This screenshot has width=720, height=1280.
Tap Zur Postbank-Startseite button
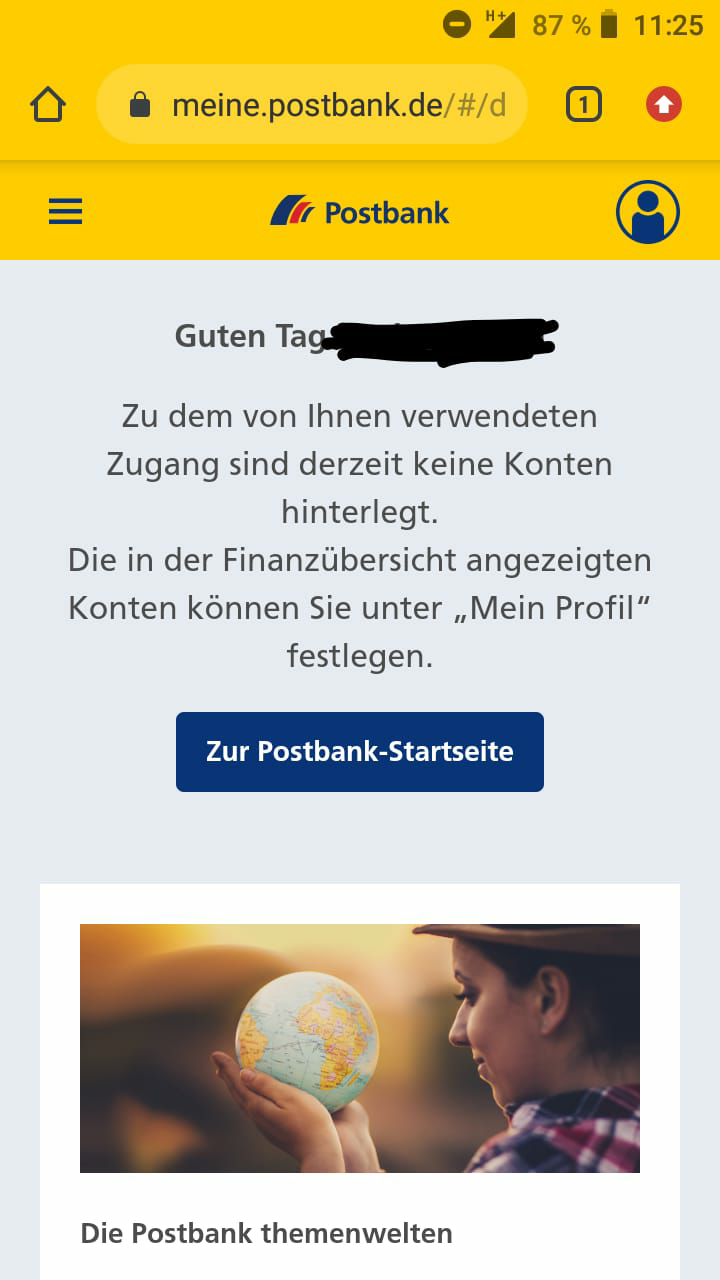click(360, 752)
